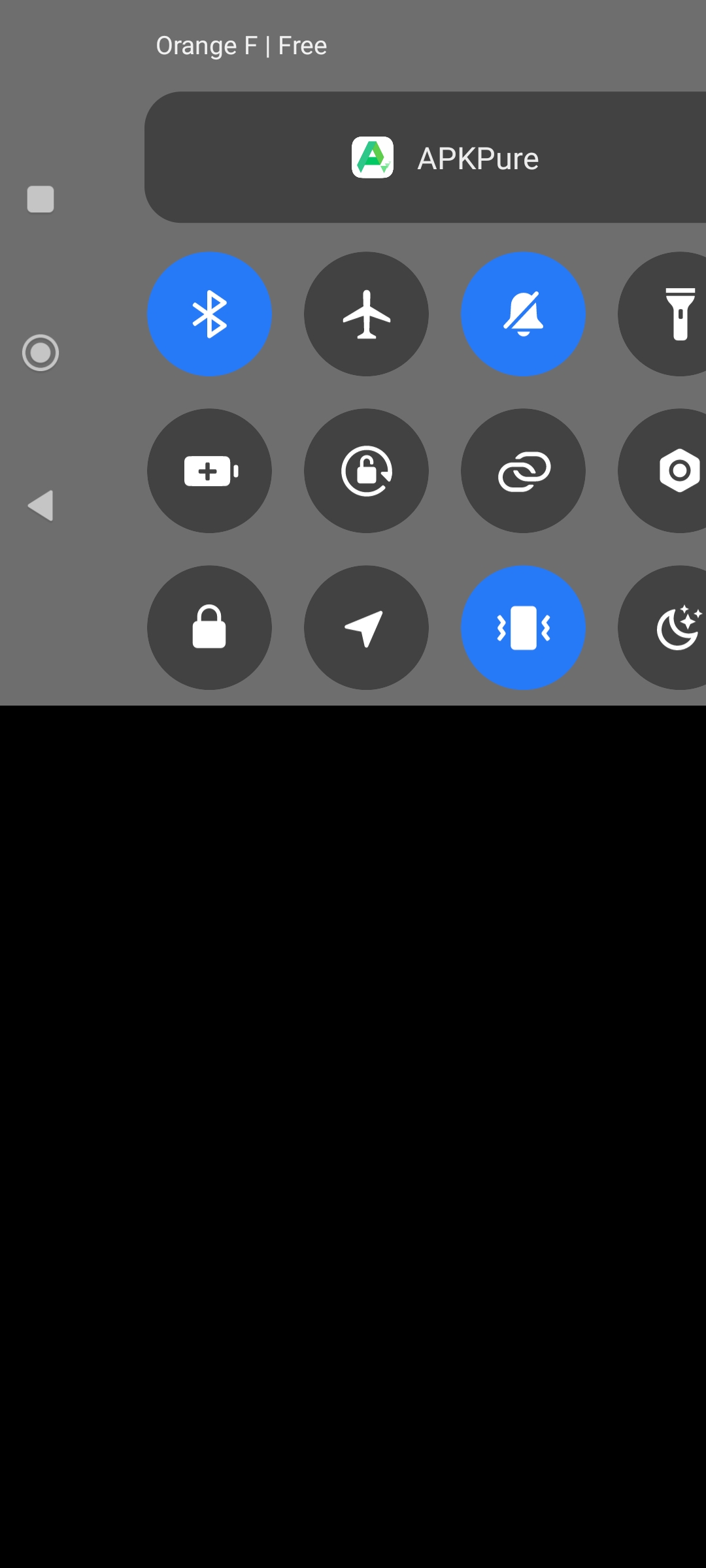706x1568 pixels.
Task: Go to the home screen
Action: 41,353
